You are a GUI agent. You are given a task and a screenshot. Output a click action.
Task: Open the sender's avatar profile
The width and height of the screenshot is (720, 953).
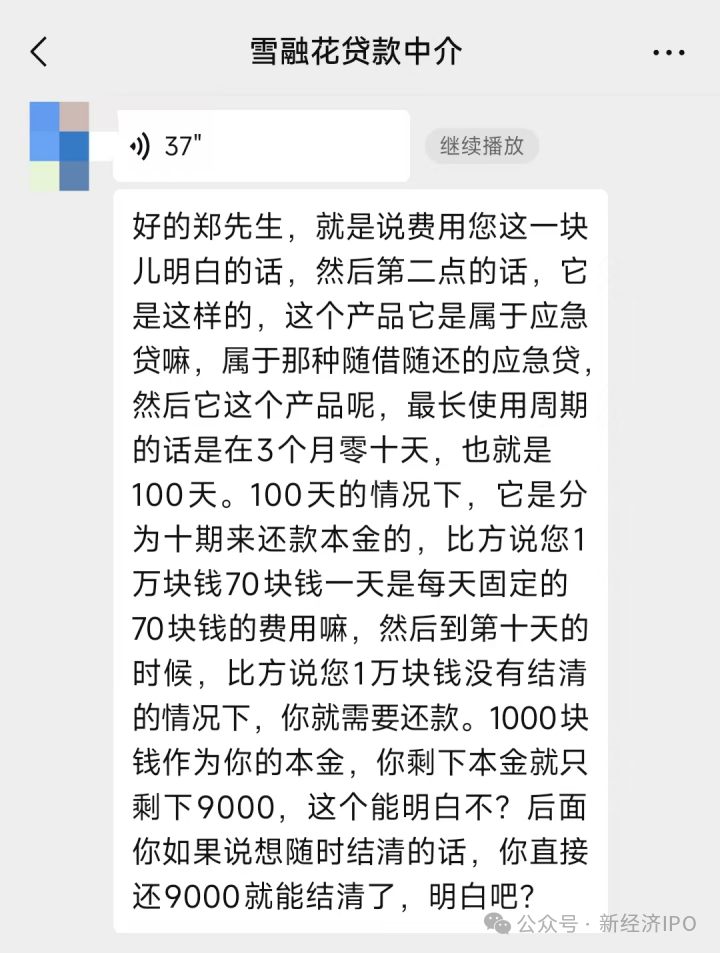tap(60, 146)
